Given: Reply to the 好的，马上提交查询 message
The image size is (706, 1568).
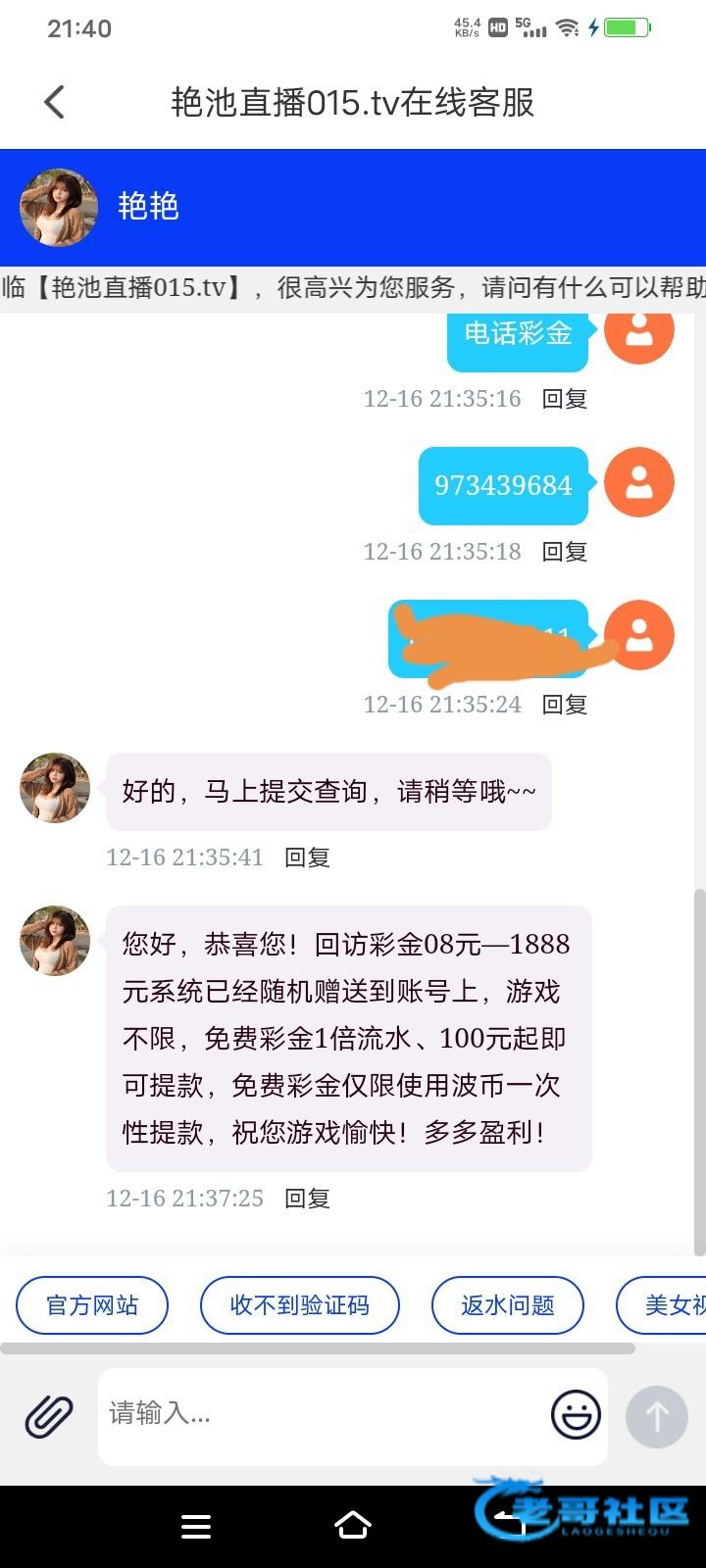Looking at the screenshot, I should (x=307, y=857).
